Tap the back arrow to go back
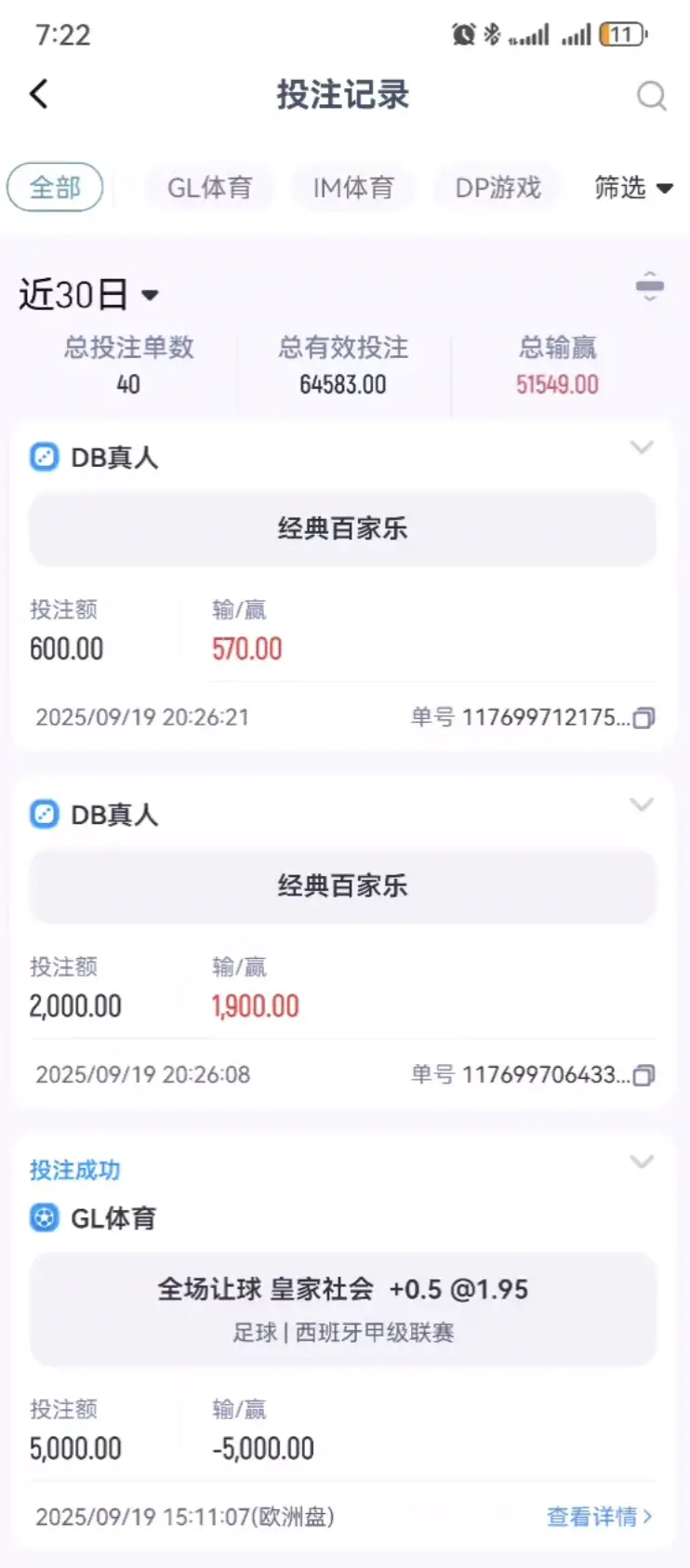Viewport: 690px width, 1568px height. [38, 94]
